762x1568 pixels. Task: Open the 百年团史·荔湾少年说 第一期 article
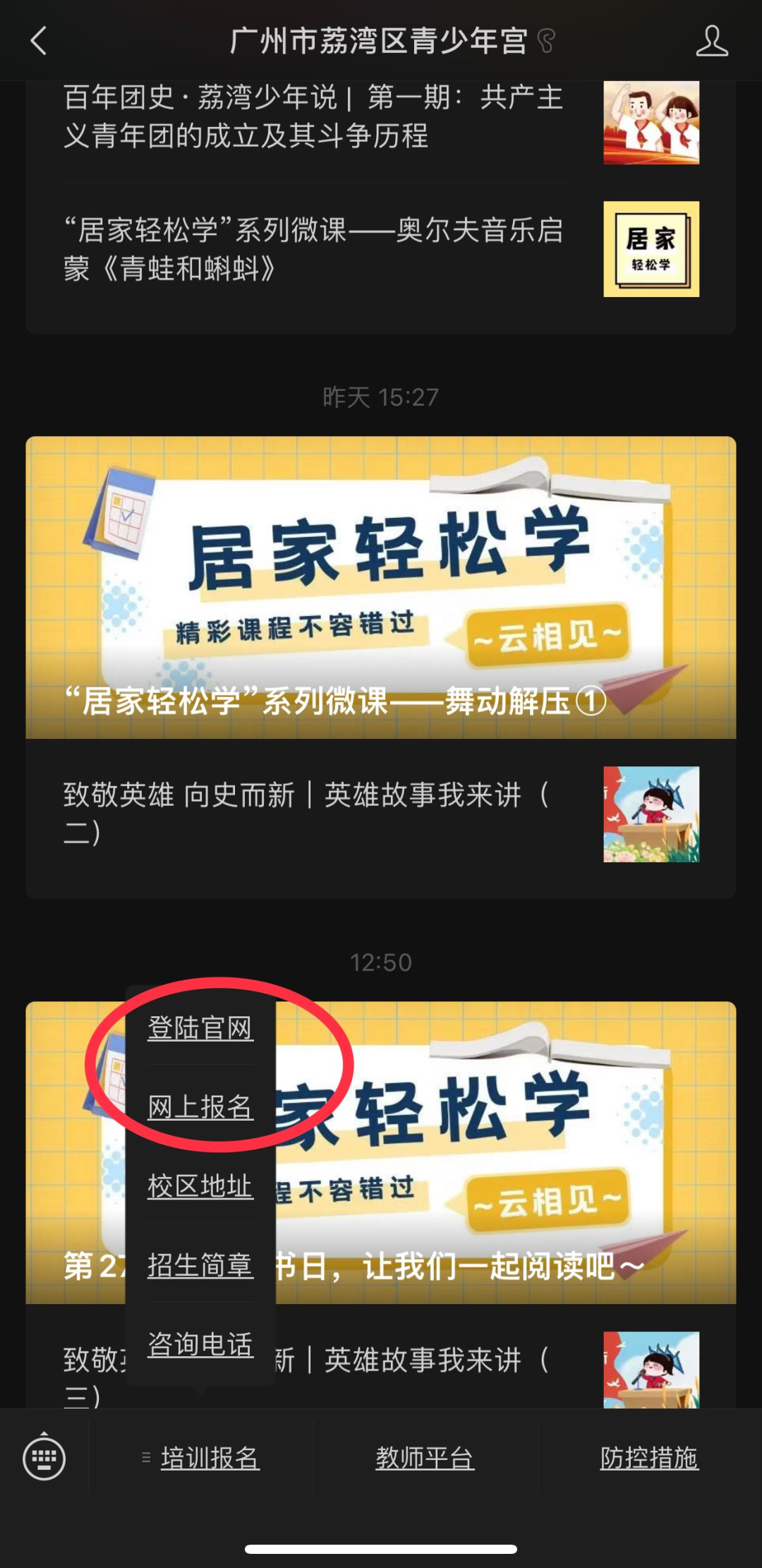click(314, 116)
